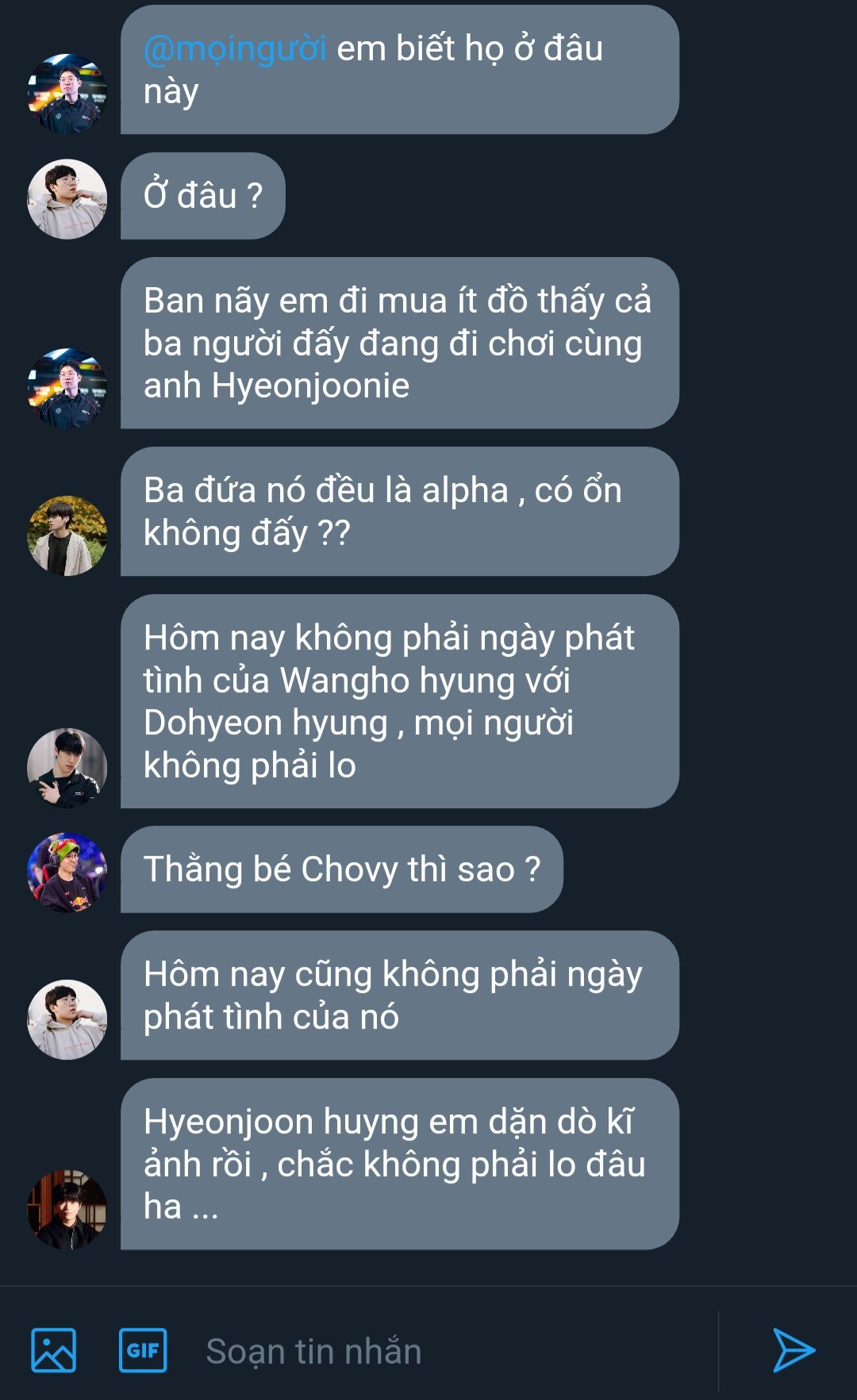Open the avatar beside the "Ở đâu ?" message
Viewport: 857px width, 1400px height.
coord(67,199)
